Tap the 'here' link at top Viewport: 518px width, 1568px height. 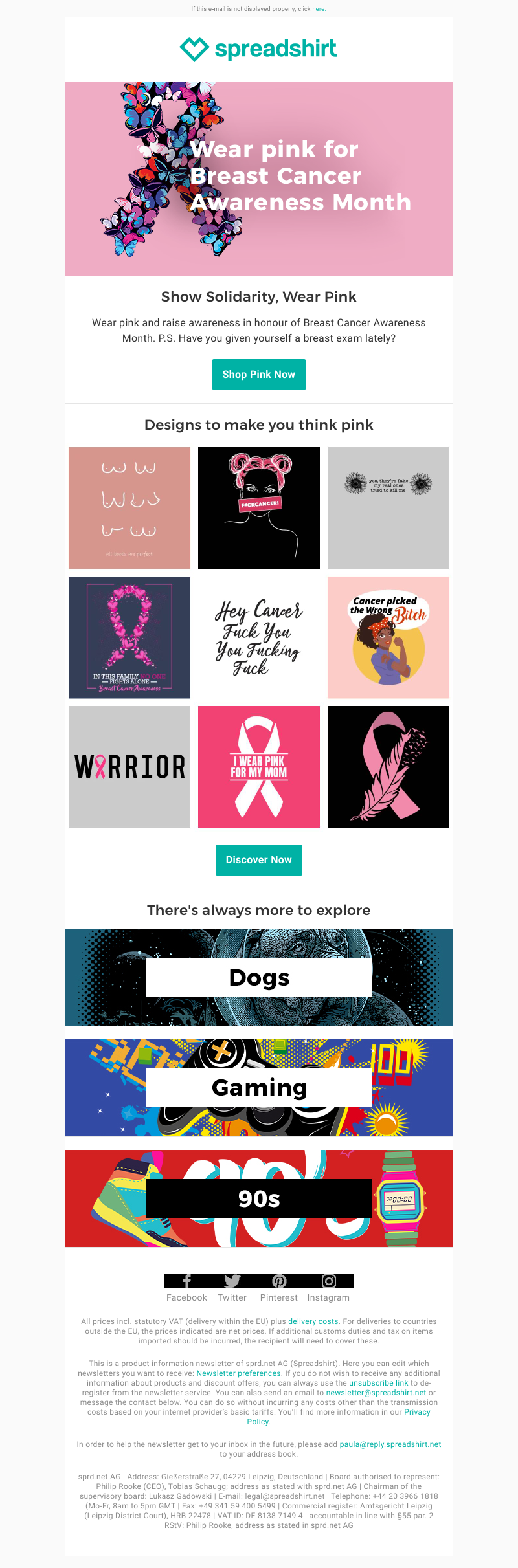[319, 9]
